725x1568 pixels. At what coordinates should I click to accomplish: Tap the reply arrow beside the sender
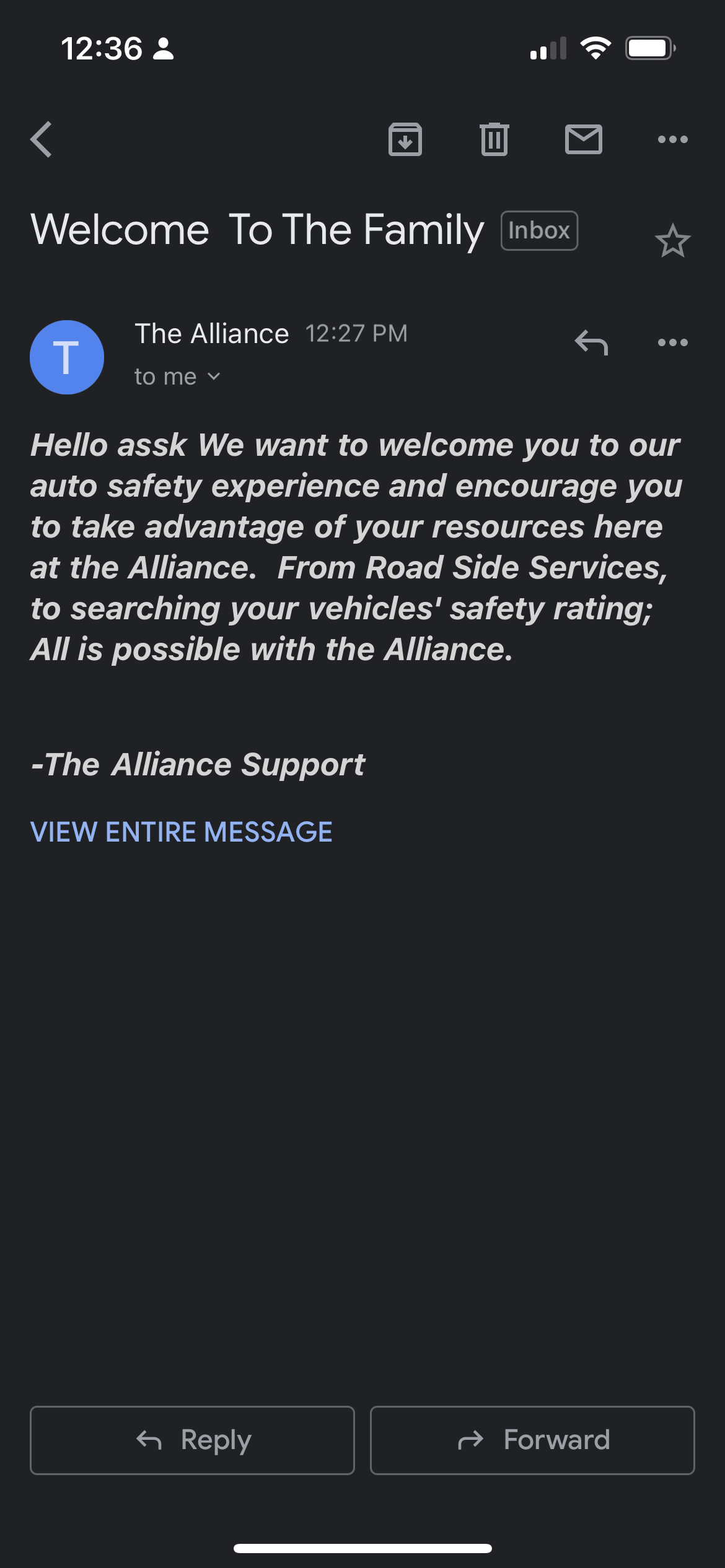(x=591, y=342)
